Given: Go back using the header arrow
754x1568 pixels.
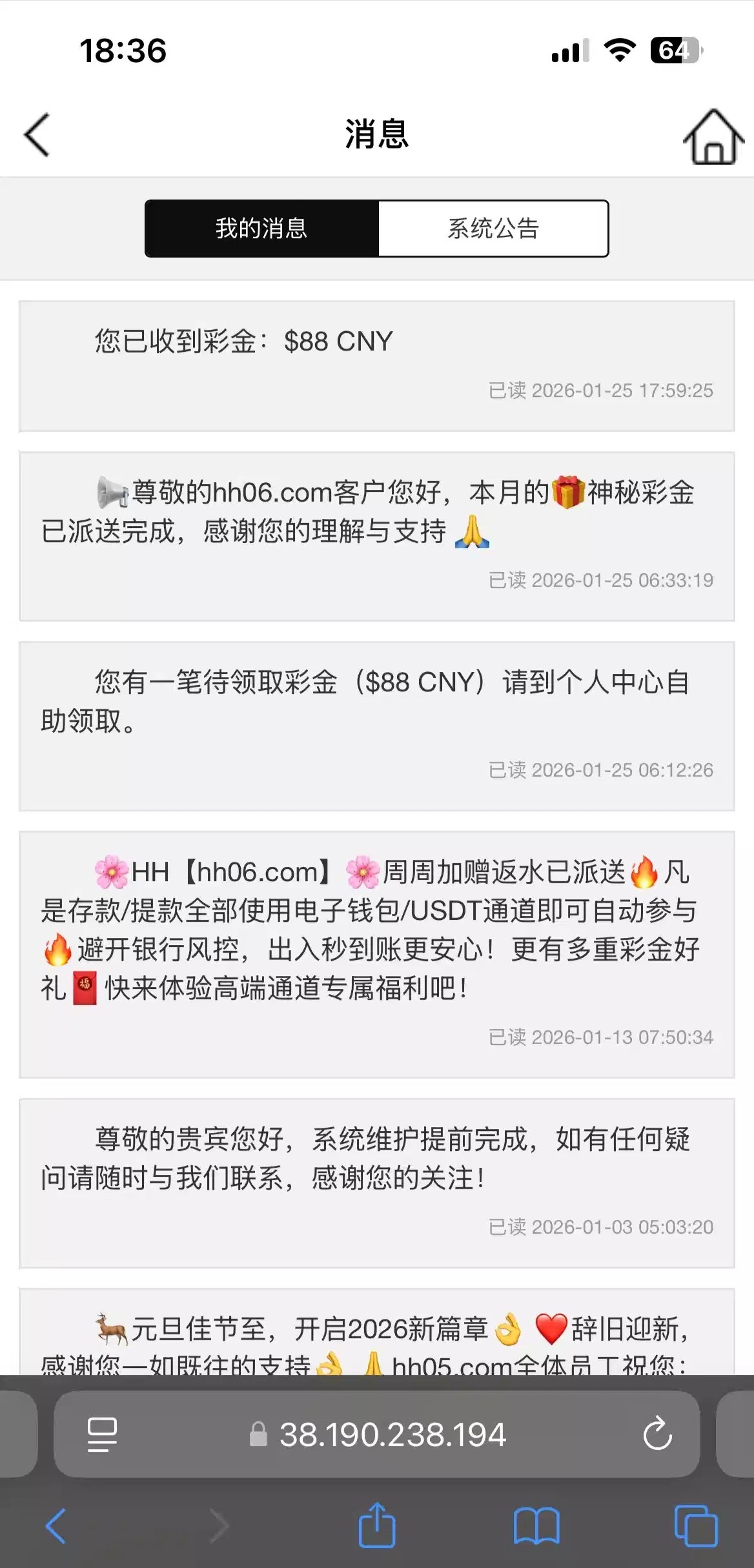Looking at the screenshot, I should [37, 135].
